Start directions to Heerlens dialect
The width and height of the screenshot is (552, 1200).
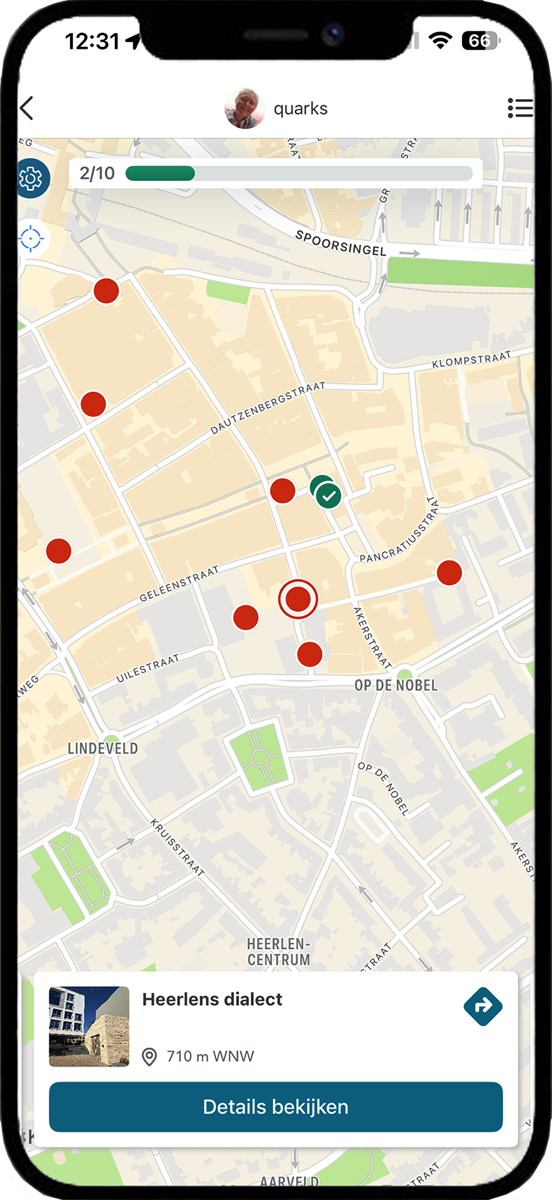pyautogui.click(x=483, y=1007)
